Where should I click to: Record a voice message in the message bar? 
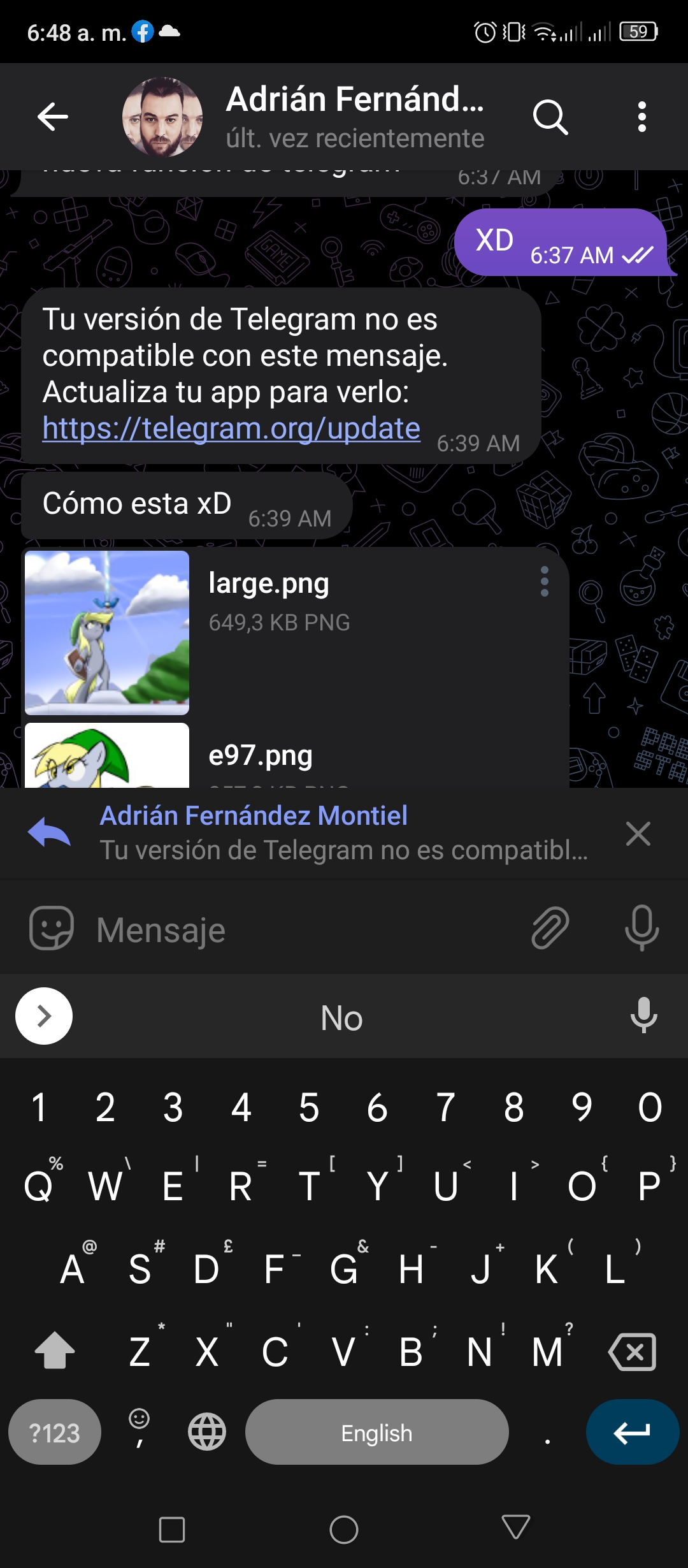point(642,928)
